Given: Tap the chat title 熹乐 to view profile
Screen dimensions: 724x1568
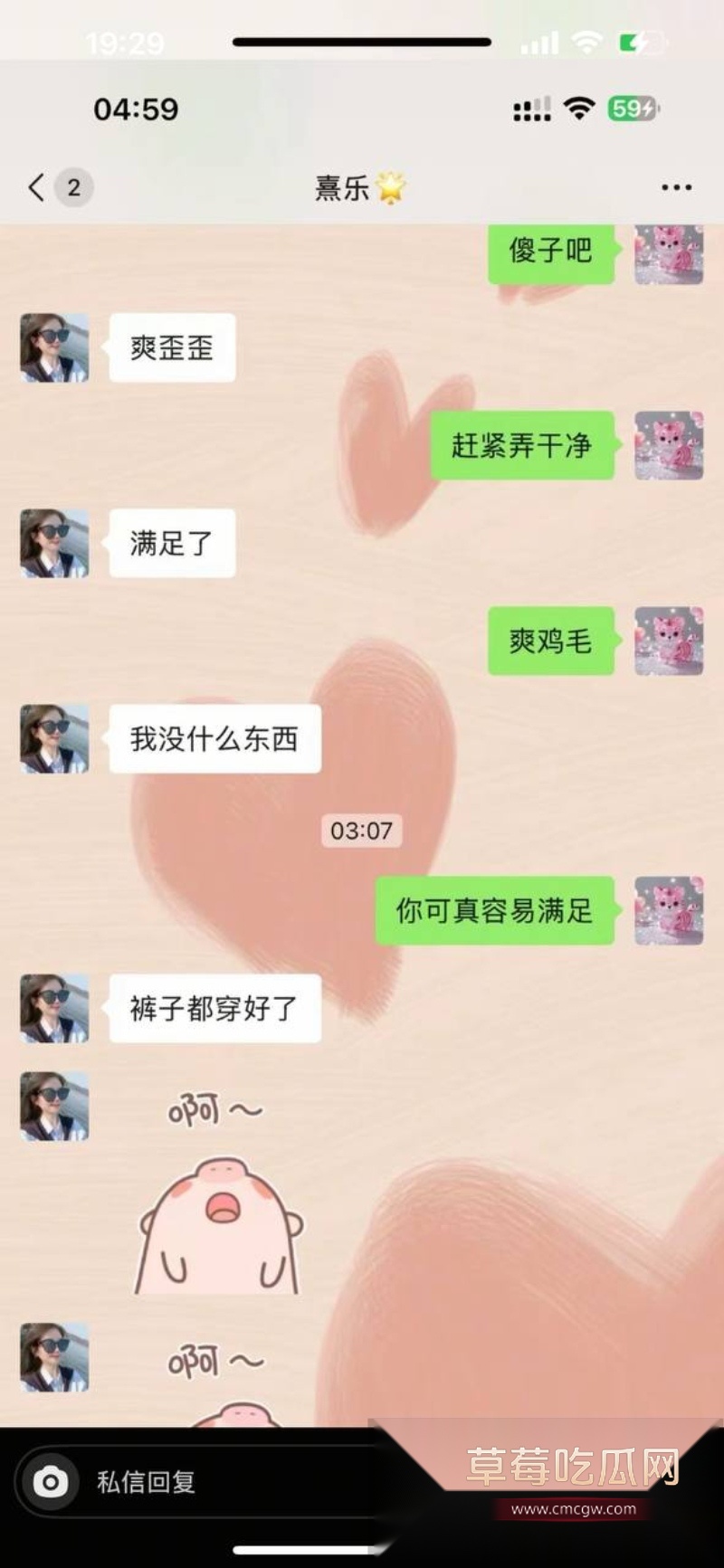Looking at the screenshot, I should [360, 187].
